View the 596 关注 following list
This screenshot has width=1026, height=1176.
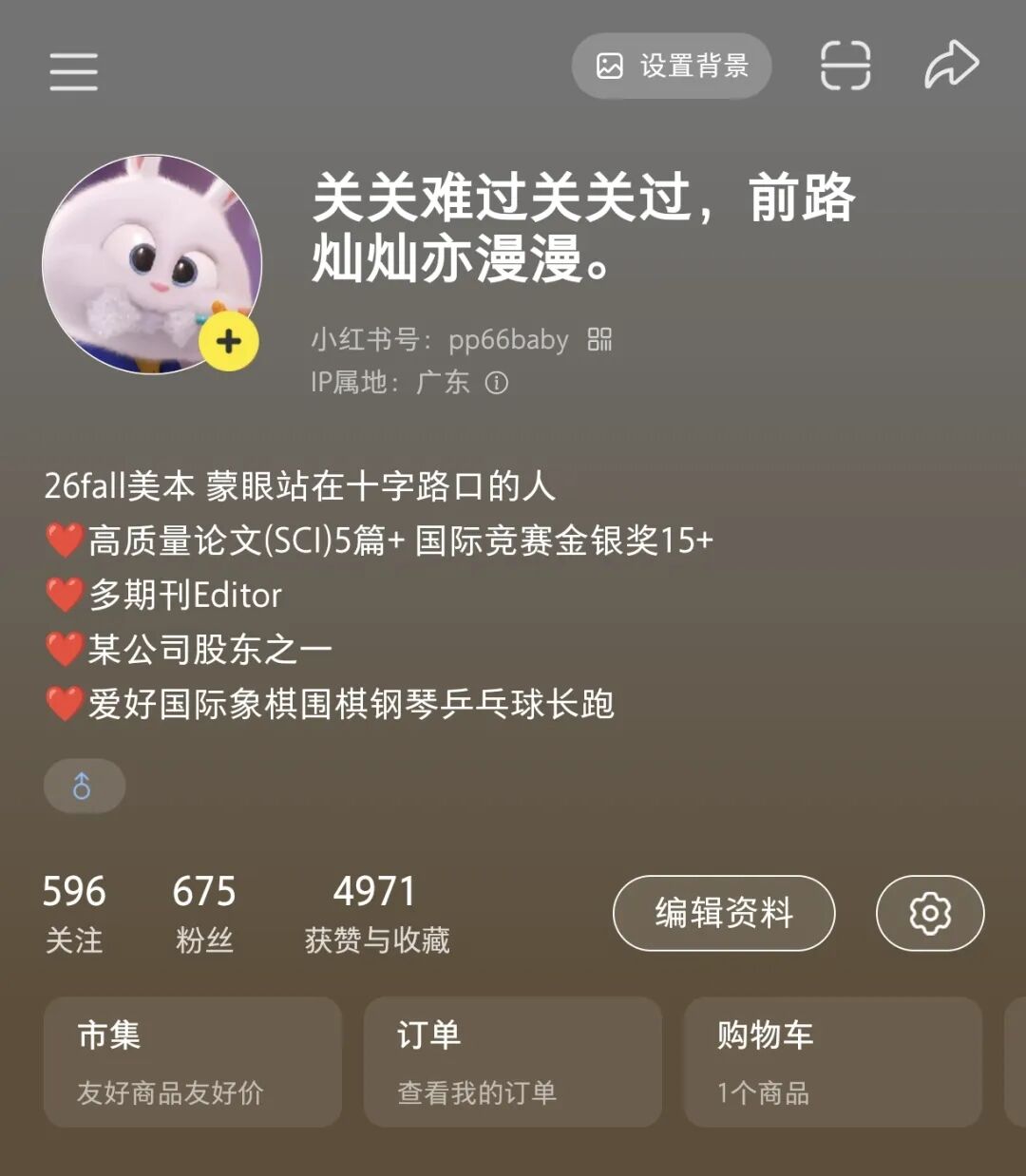pyautogui.click(x=74, y=913)
